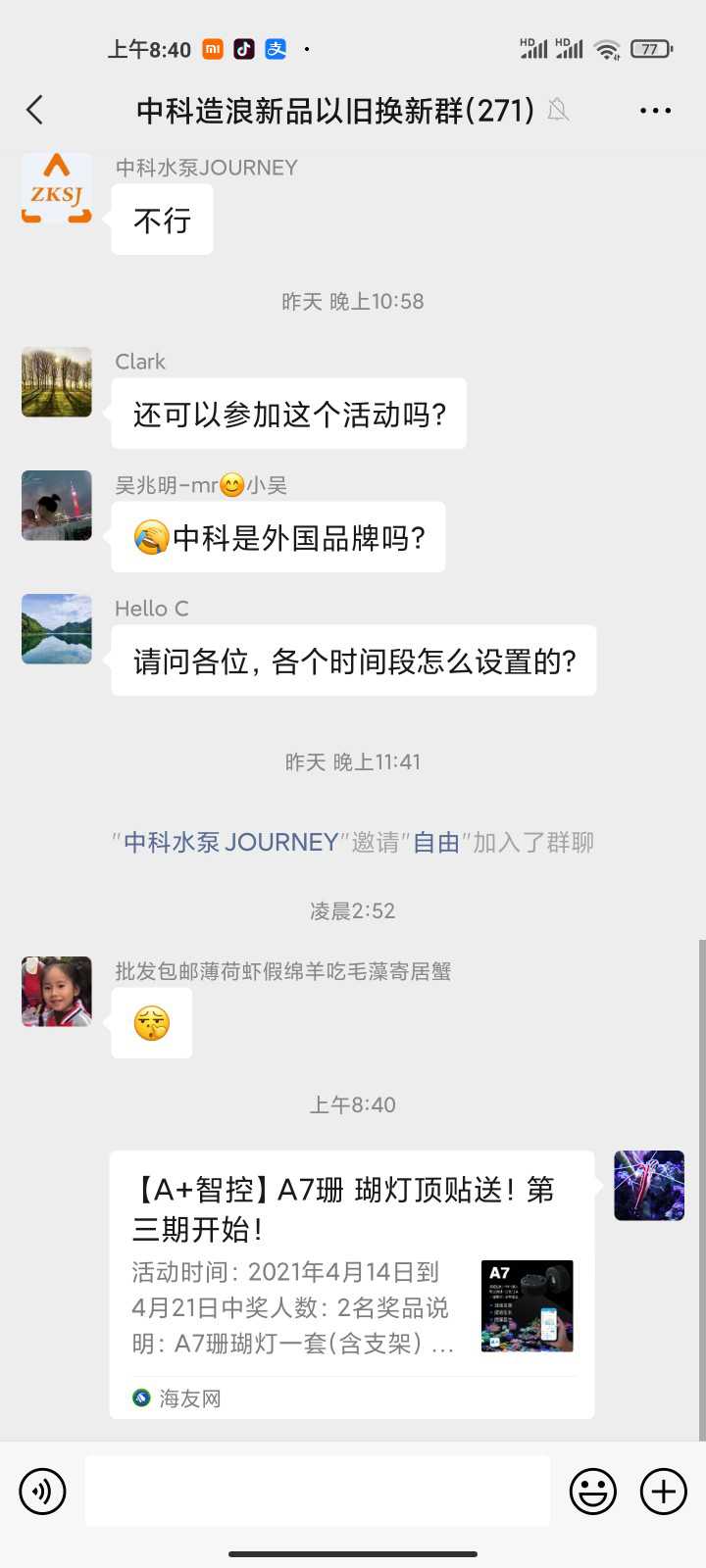Screen dimensions: 706x1568
Task: View 中科水泵JOURNEY's ZKSJ avatar profile
Action: click(x=57, y=187)
